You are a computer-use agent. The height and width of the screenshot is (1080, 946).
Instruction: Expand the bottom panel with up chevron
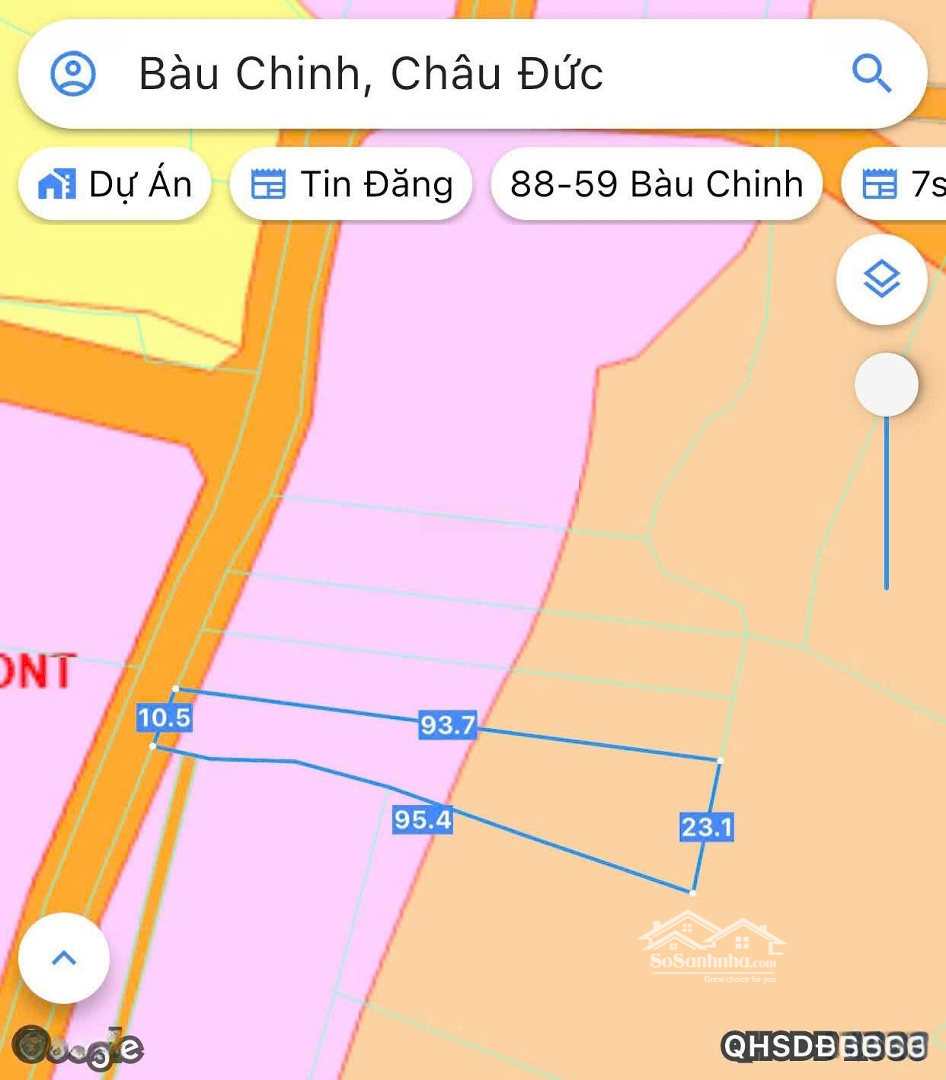pos(64,958)
